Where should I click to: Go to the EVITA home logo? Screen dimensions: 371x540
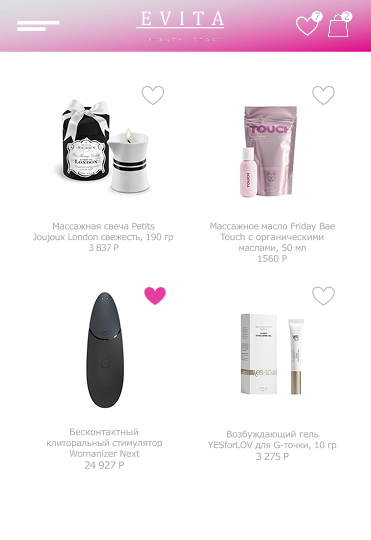[x=180, y=26]
